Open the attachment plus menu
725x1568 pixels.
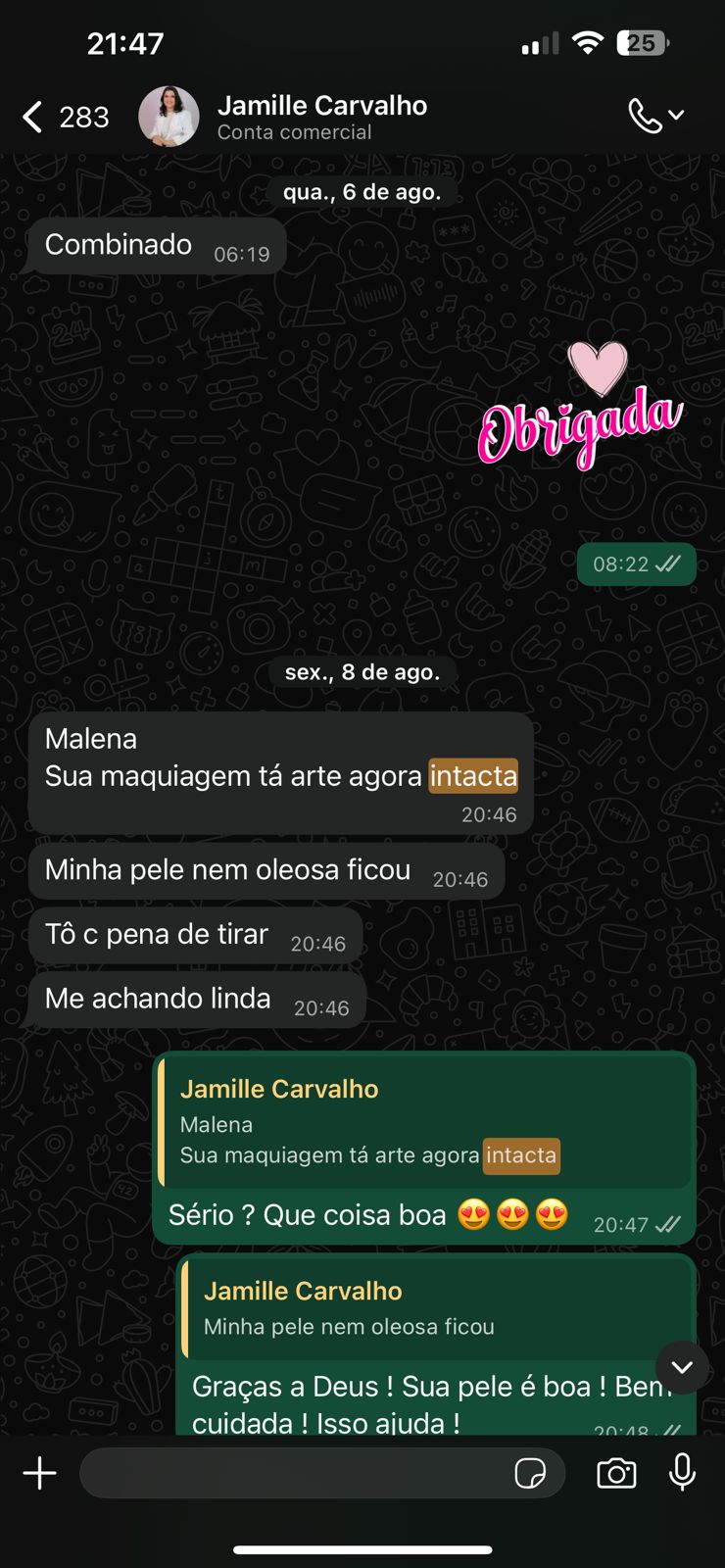[x=40, y=1473]
